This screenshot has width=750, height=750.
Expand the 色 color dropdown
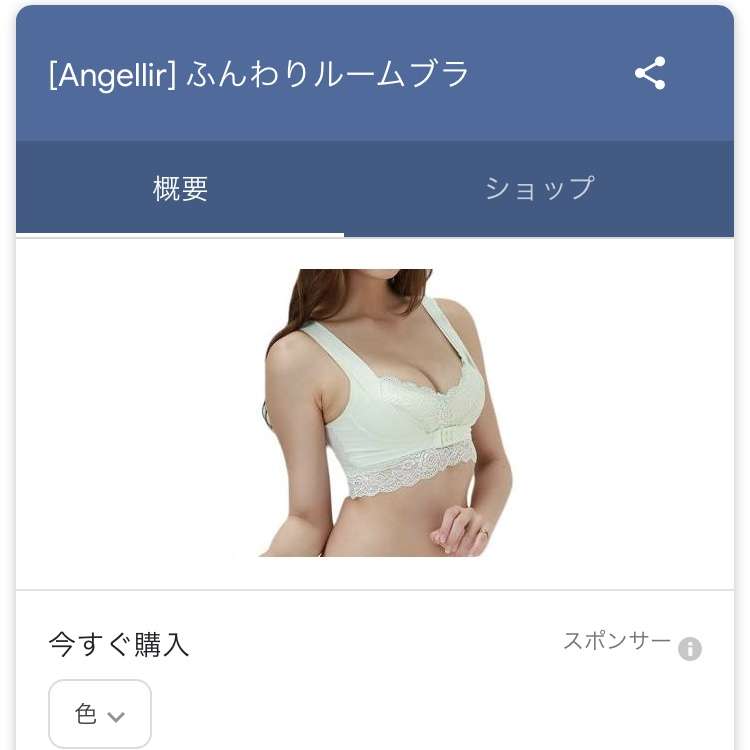click(100, 714)
